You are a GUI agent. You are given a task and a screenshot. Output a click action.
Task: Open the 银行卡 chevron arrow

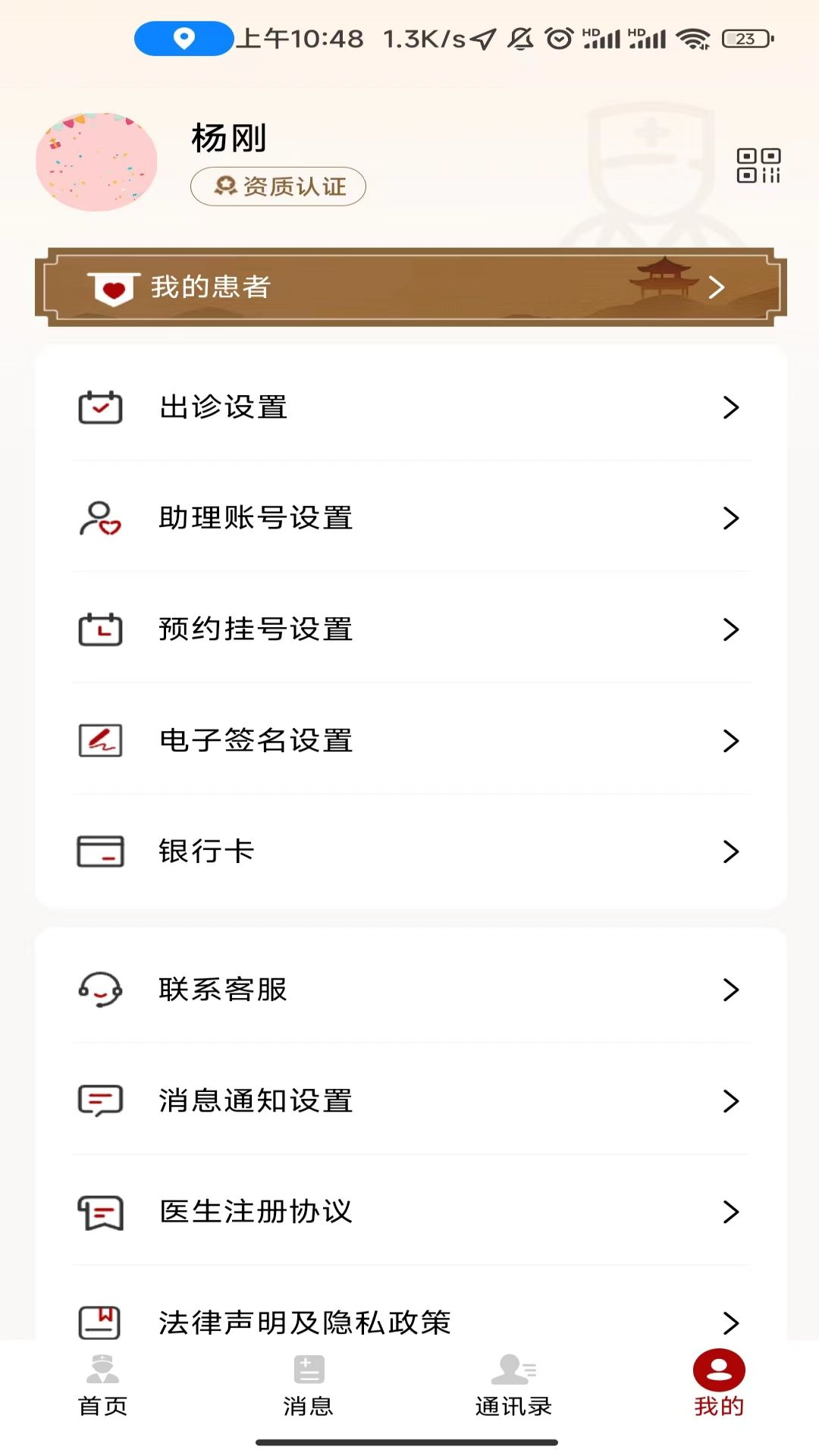[730, 852]
